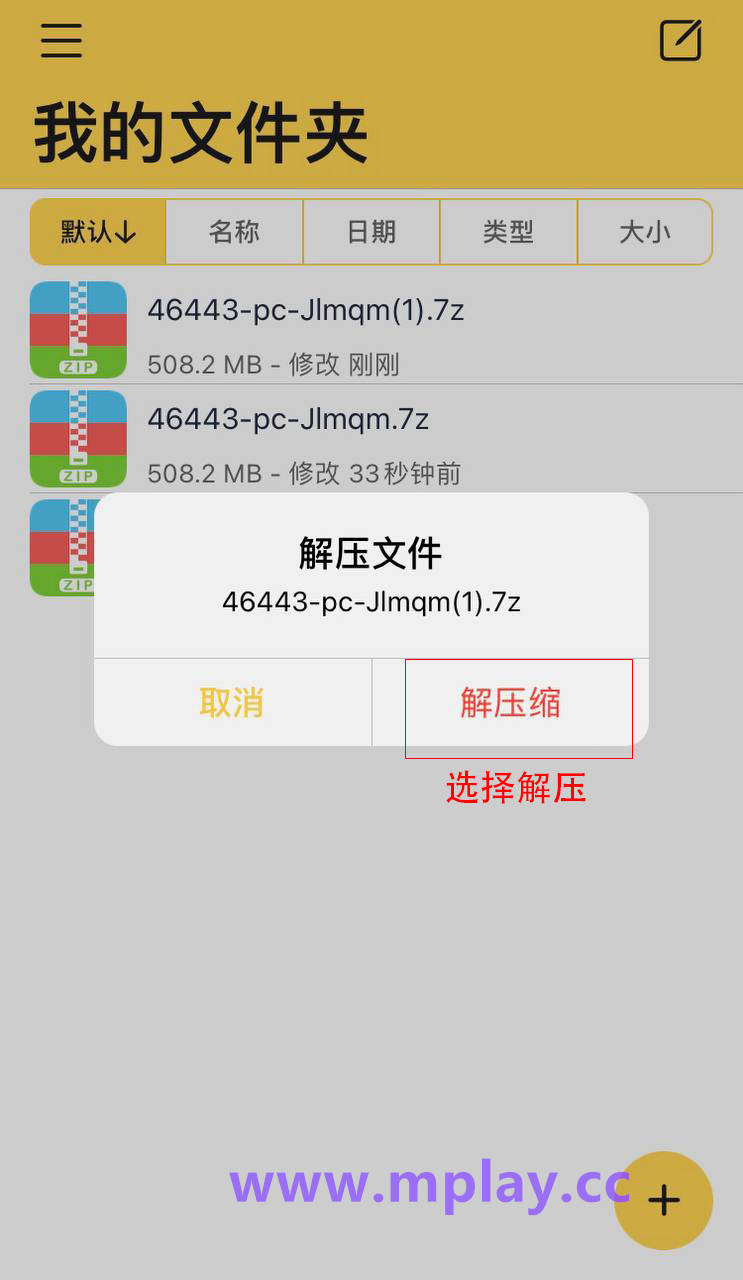Image resolution: width=743 pixels, height=1280 pixels.
Task: Cancel the extract dialog with 取消
Action: point(231,703)
